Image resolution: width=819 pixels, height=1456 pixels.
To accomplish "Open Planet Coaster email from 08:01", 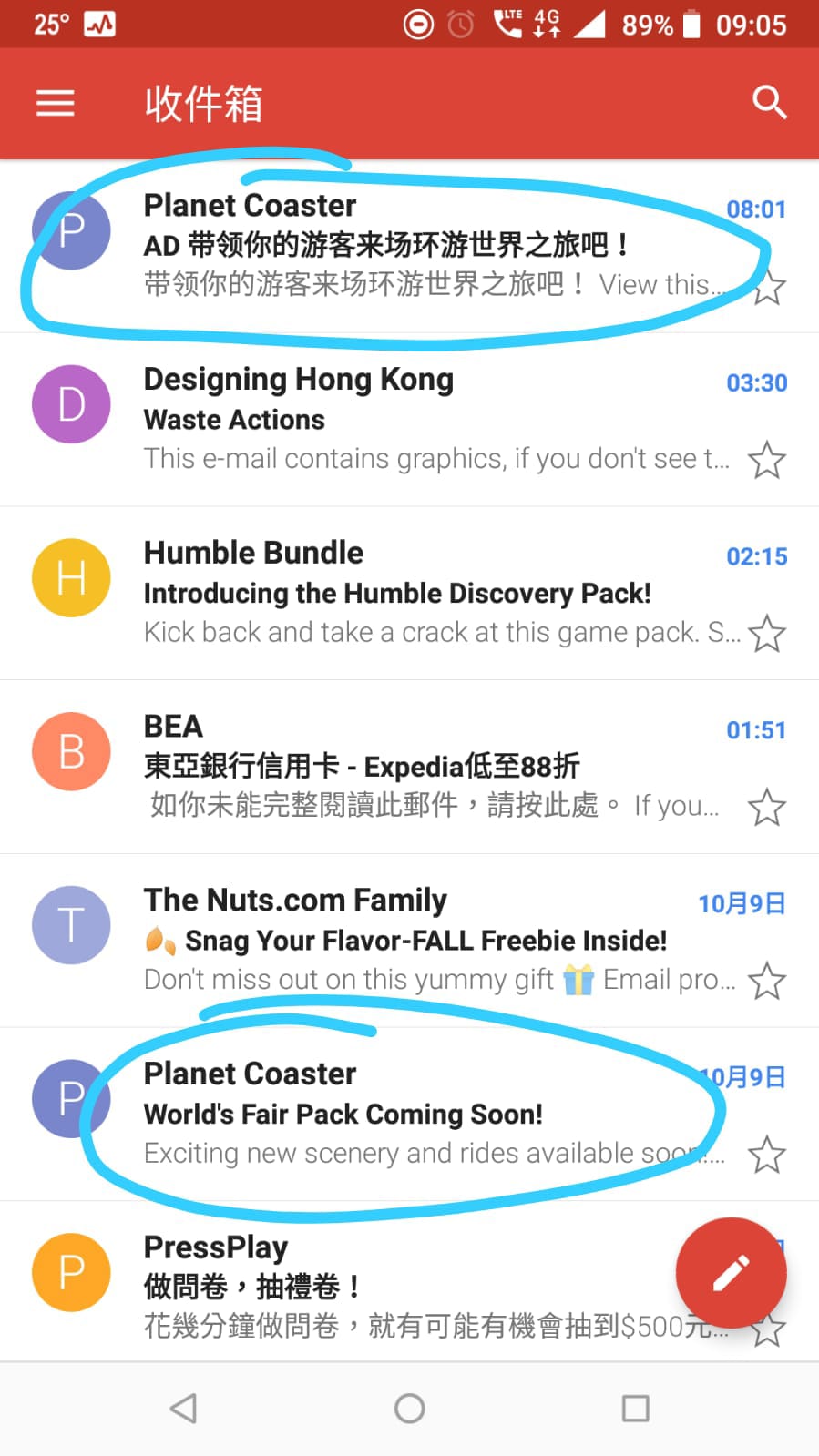I will coord(409,246).
